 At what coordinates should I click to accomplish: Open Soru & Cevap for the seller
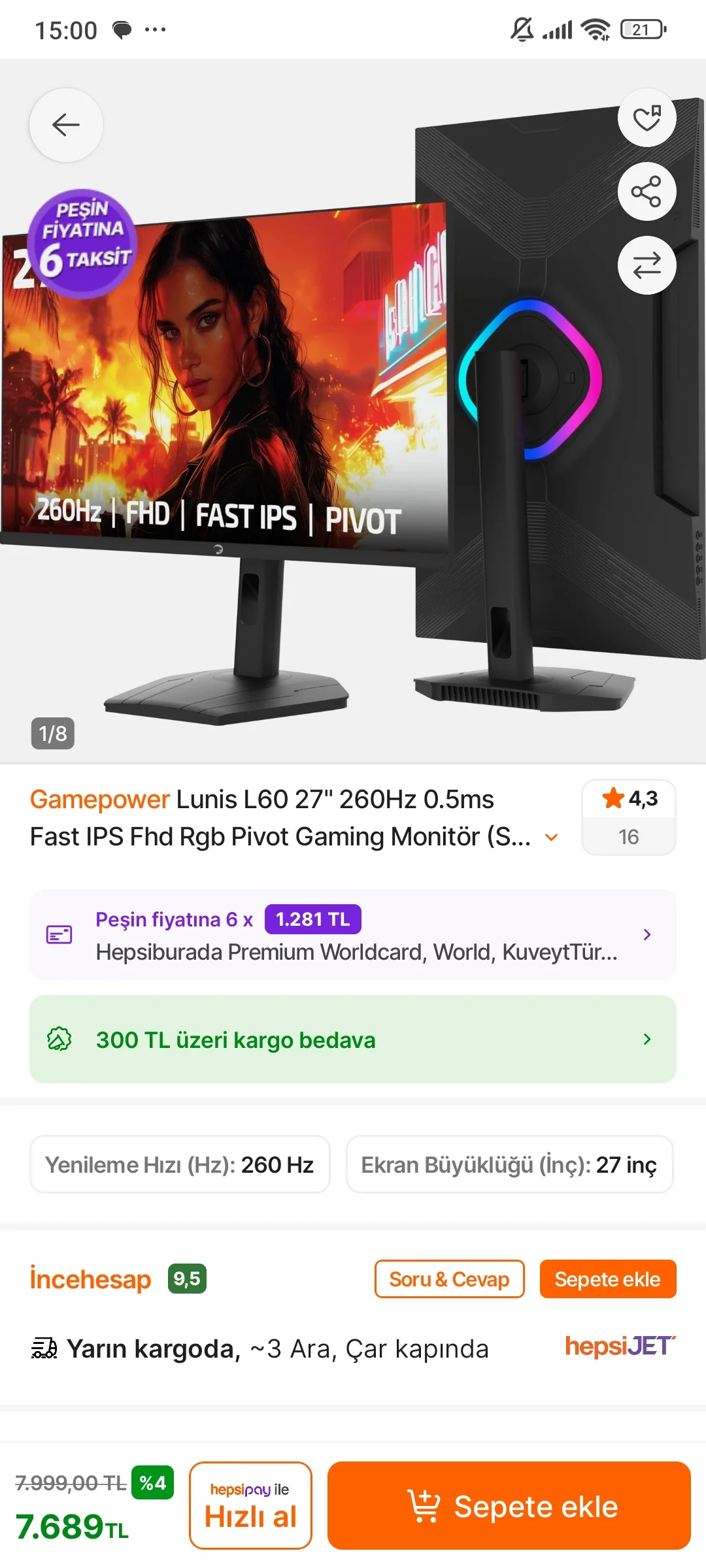click(449, 1279)
